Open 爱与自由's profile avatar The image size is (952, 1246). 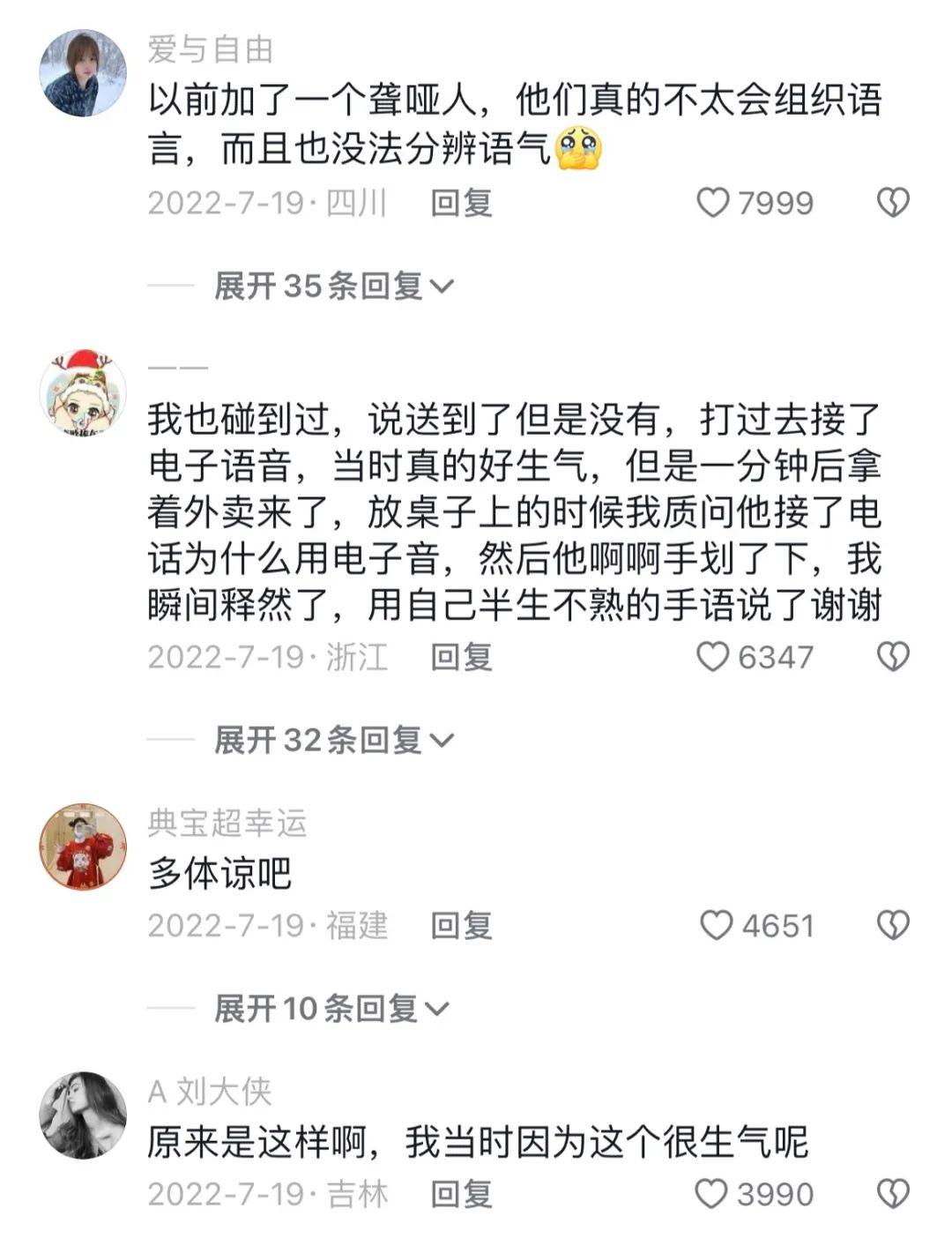[84, 72]
